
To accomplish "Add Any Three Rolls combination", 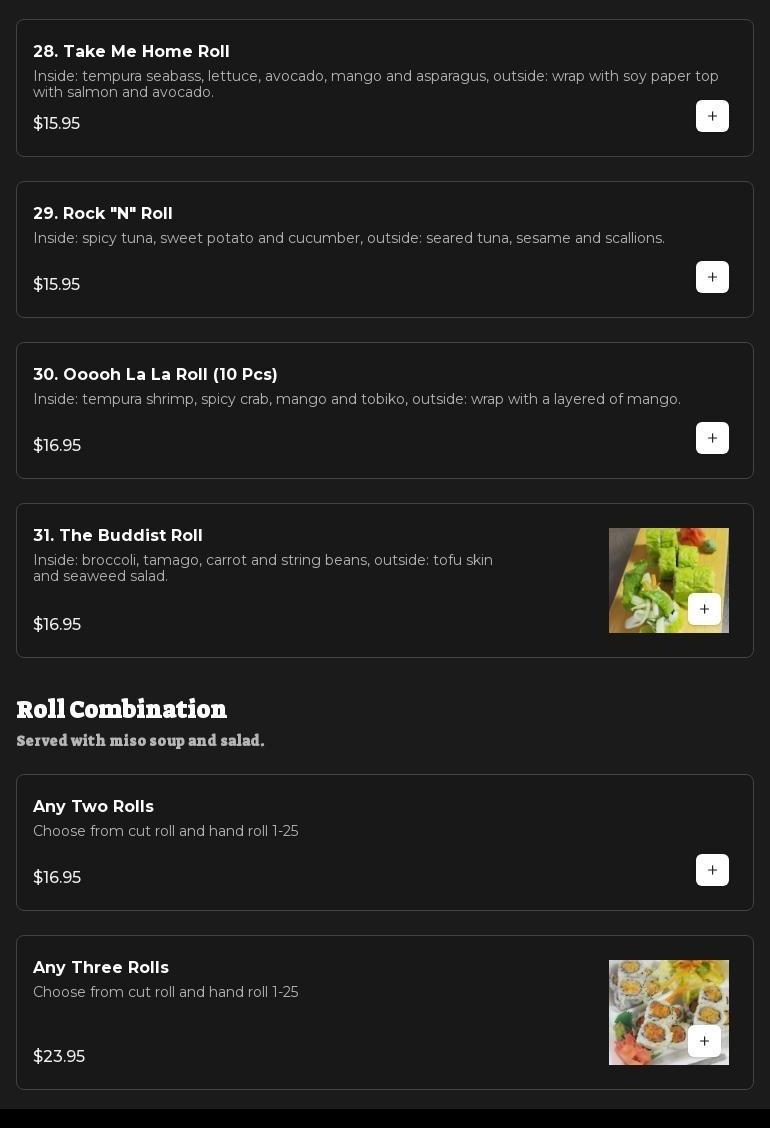I will (704, 1041).
